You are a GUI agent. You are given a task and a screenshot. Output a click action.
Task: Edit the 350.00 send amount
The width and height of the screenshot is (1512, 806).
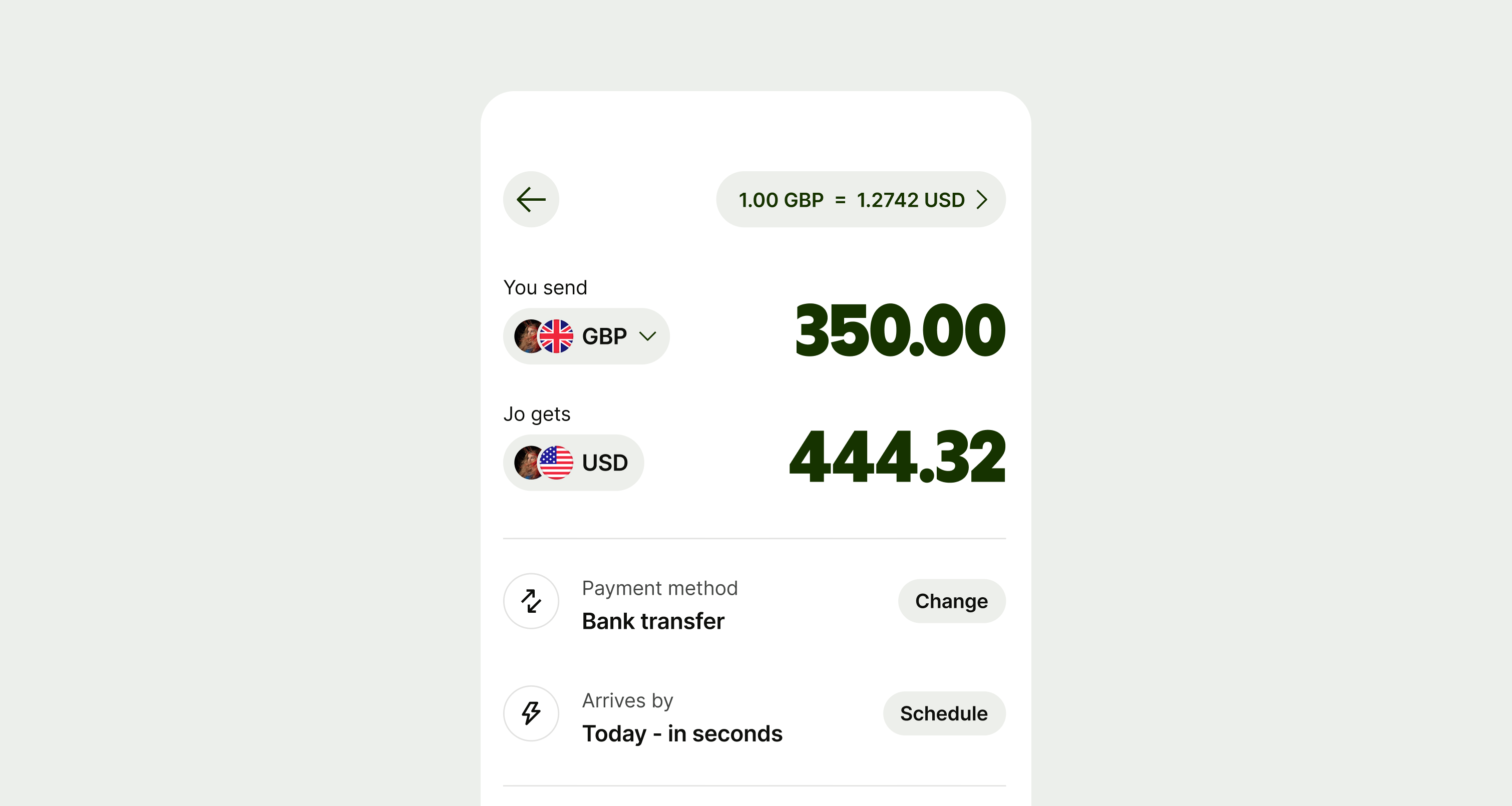(899, 330)
